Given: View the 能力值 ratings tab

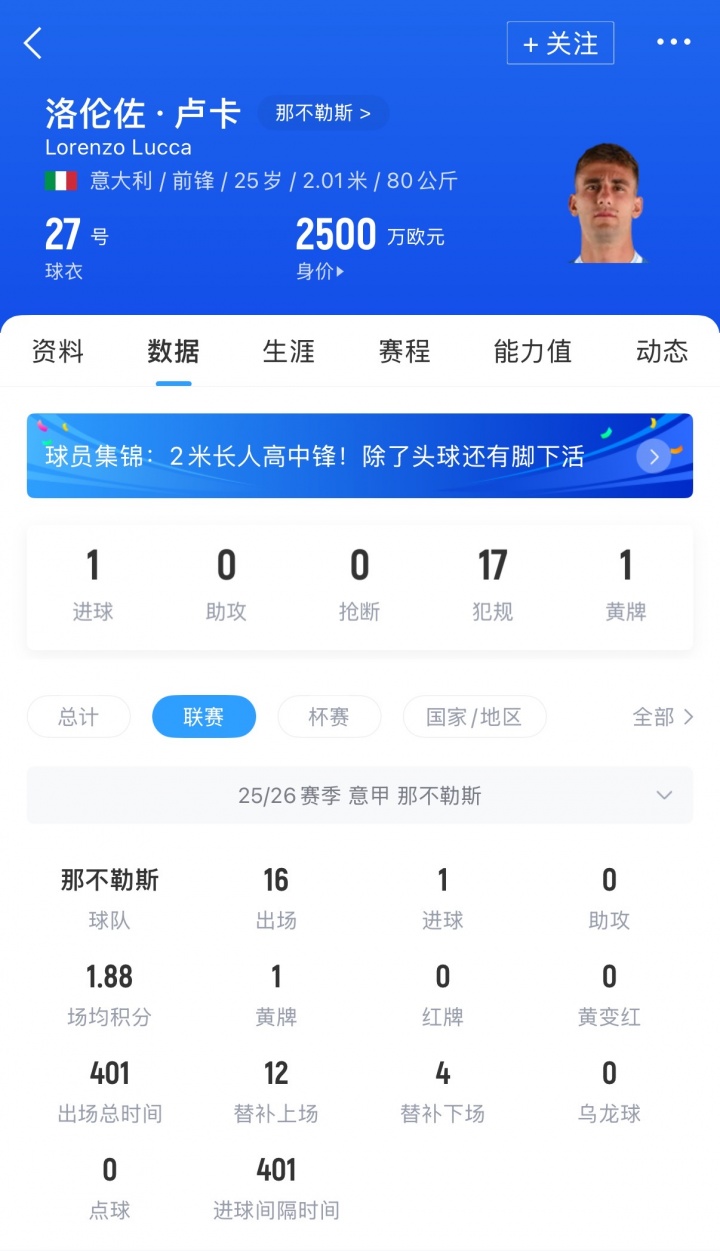Looking at the screenshot, I should tap(532, 352).
